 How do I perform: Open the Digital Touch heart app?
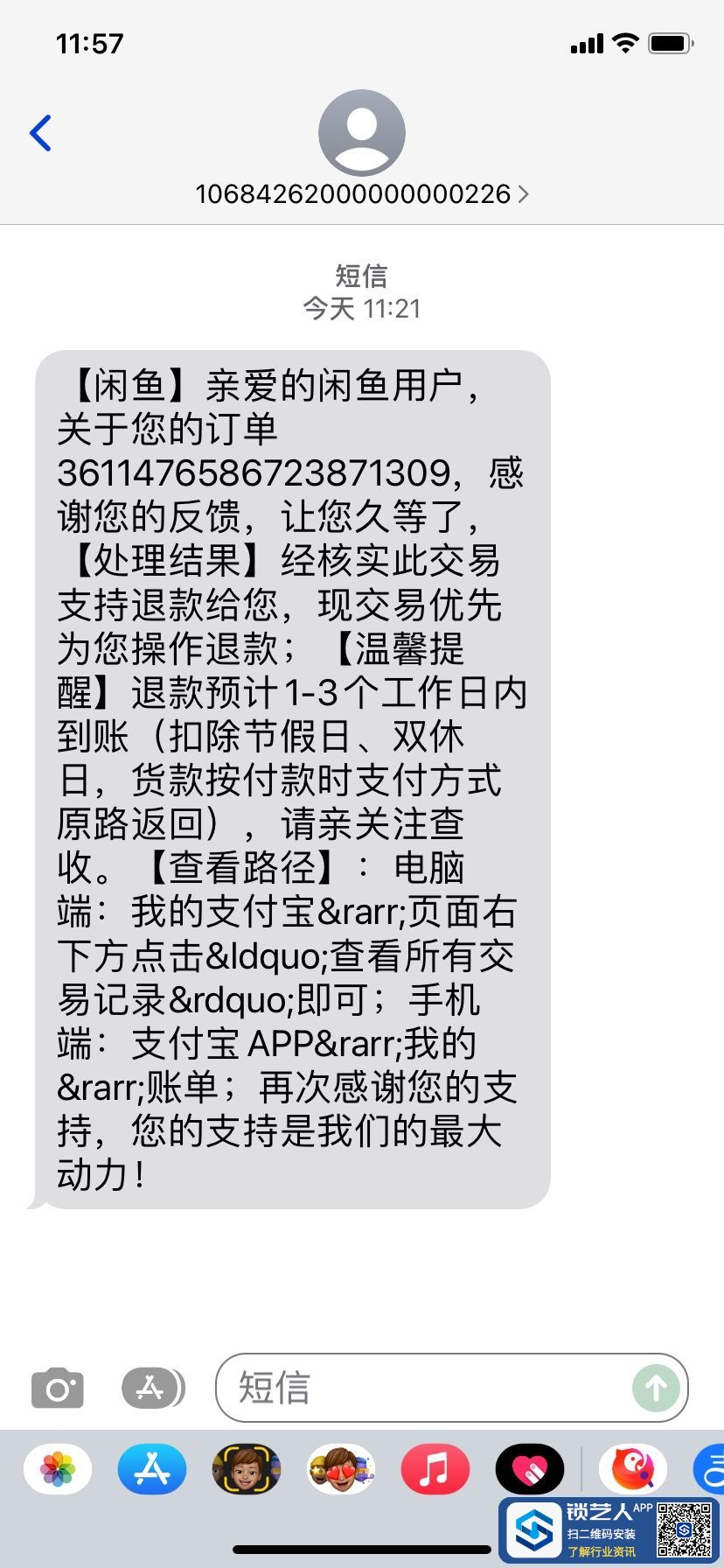pos(530,1468)
